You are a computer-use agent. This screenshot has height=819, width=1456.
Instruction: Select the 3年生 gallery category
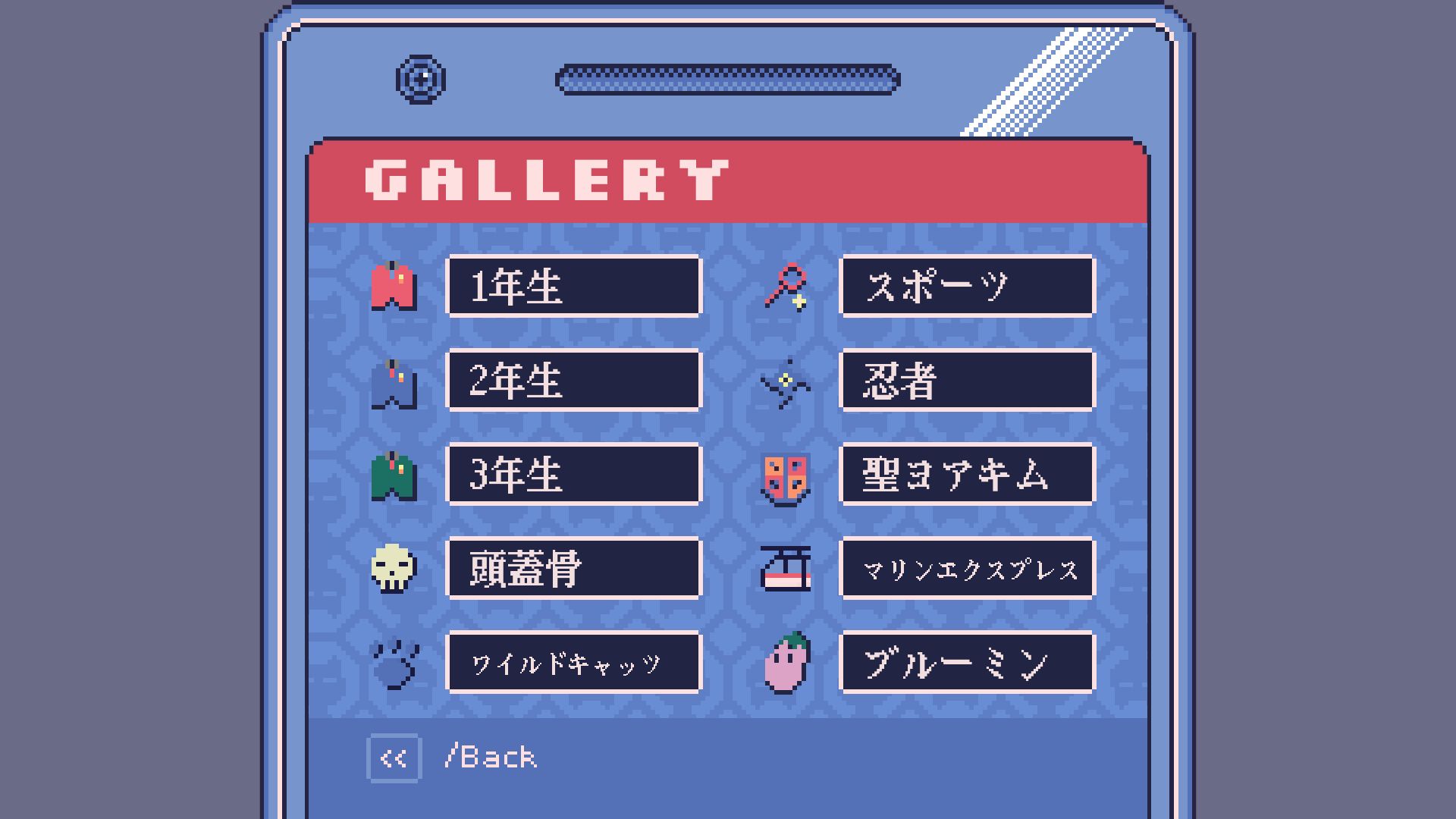(573, 474)
